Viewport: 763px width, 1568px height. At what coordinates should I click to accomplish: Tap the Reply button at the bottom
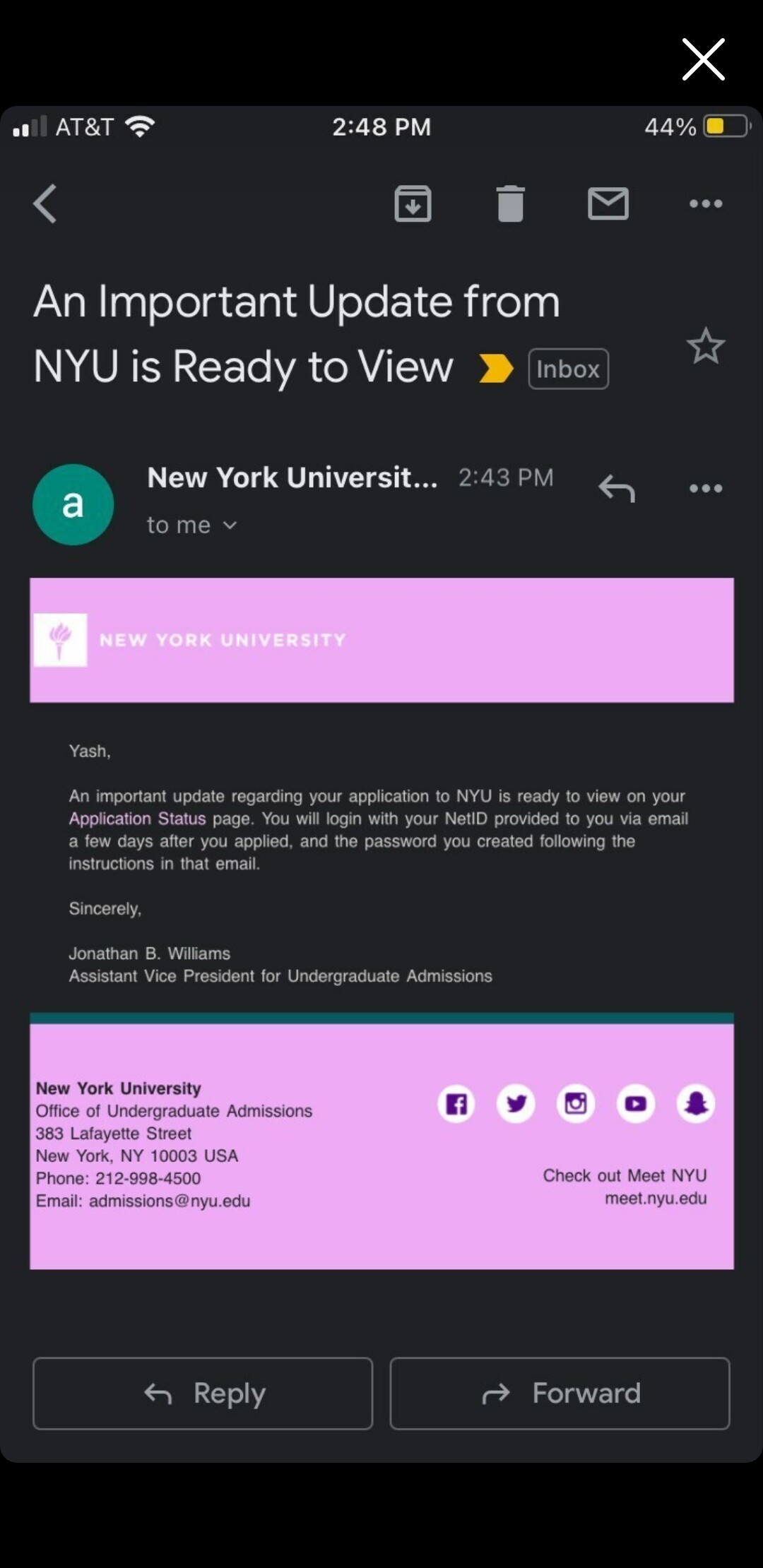point(203,1394)
